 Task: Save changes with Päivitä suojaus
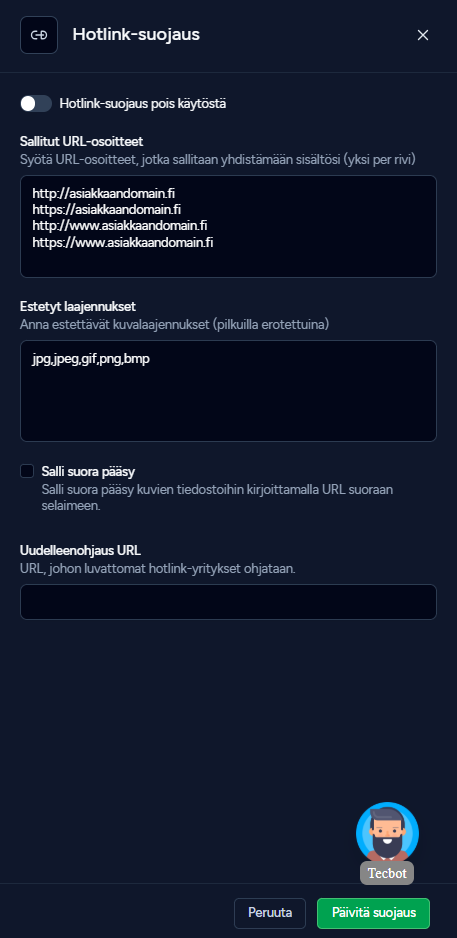(373, 913)
